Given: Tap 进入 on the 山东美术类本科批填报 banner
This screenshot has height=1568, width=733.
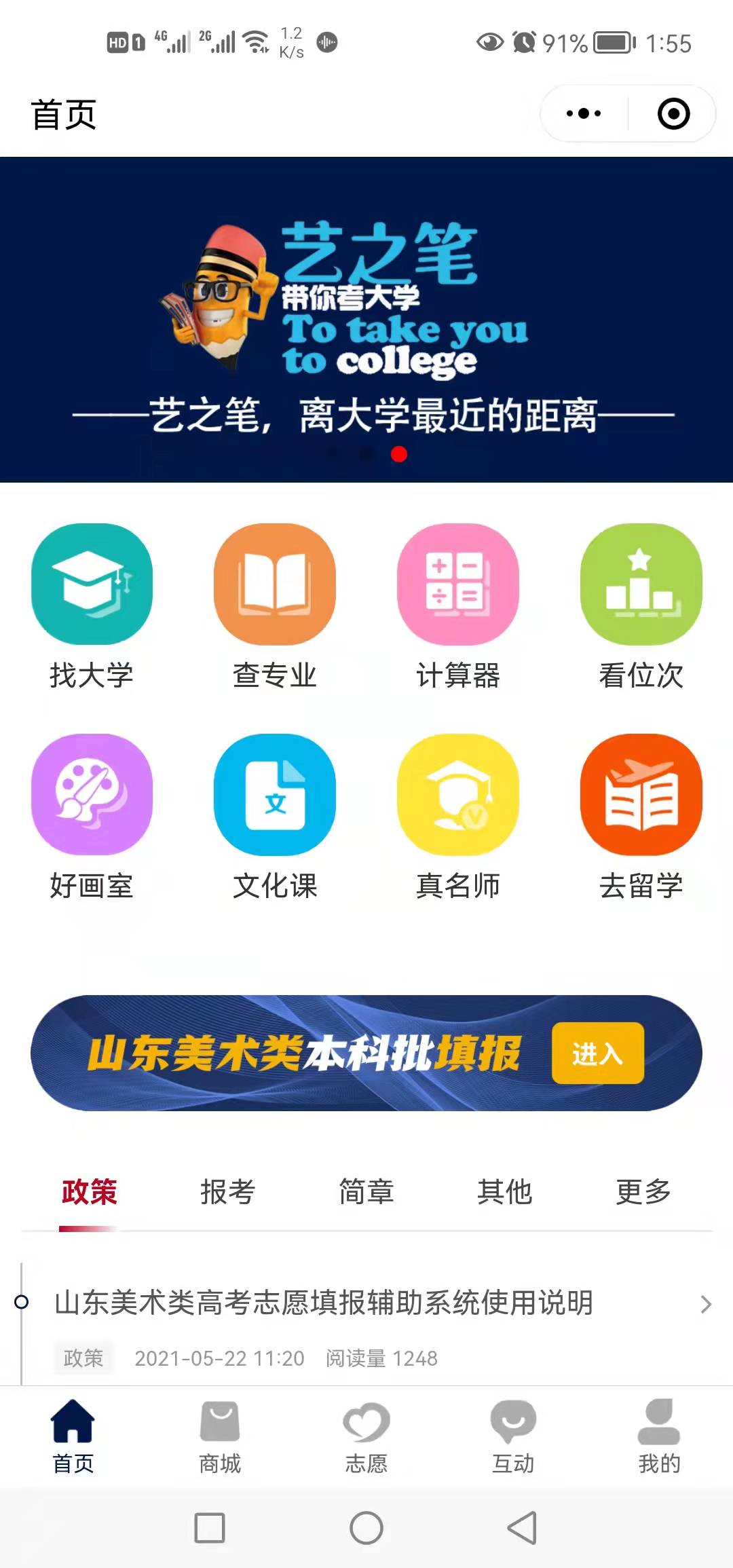Looking at the screenshot, I should pos(597,1053).
